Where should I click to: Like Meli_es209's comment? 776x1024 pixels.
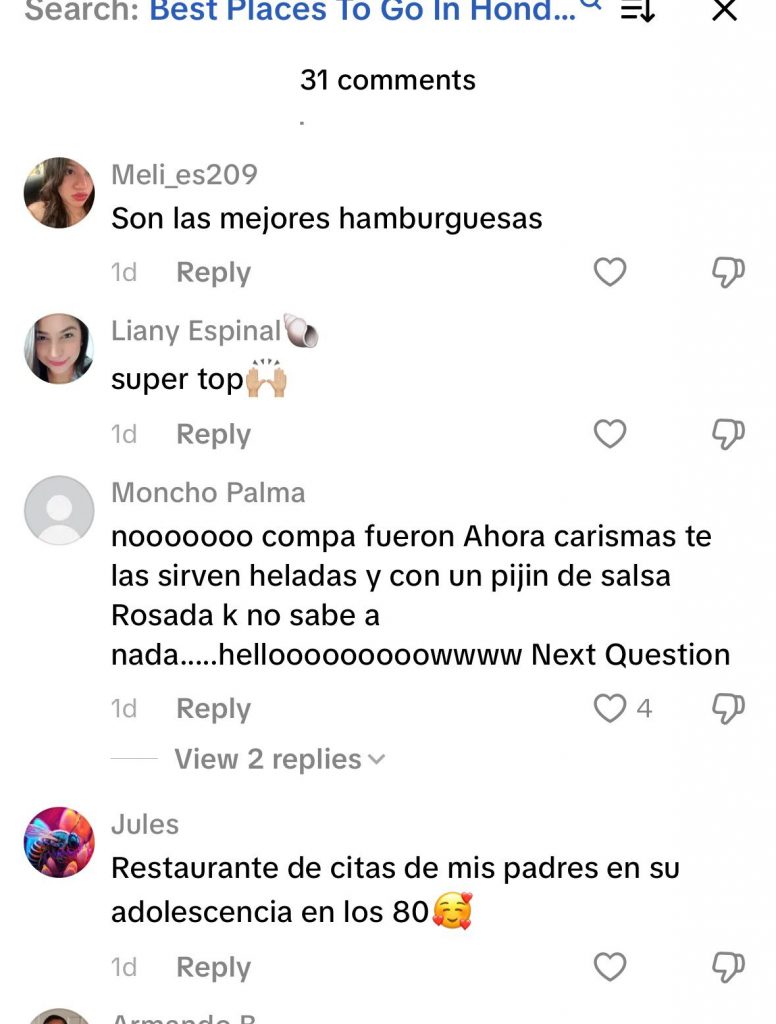610,272
